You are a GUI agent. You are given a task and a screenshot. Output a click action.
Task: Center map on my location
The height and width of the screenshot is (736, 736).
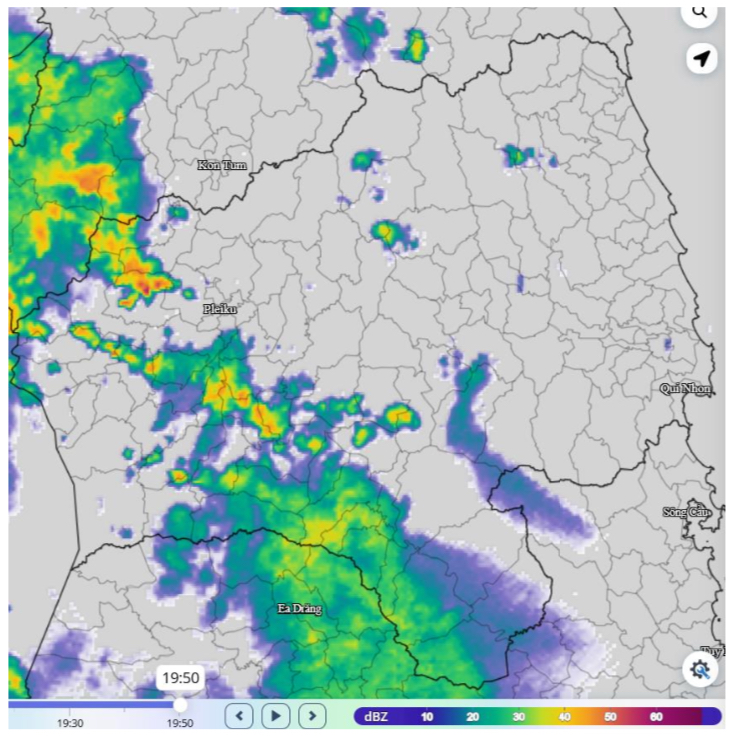click(x=702, y=59)
